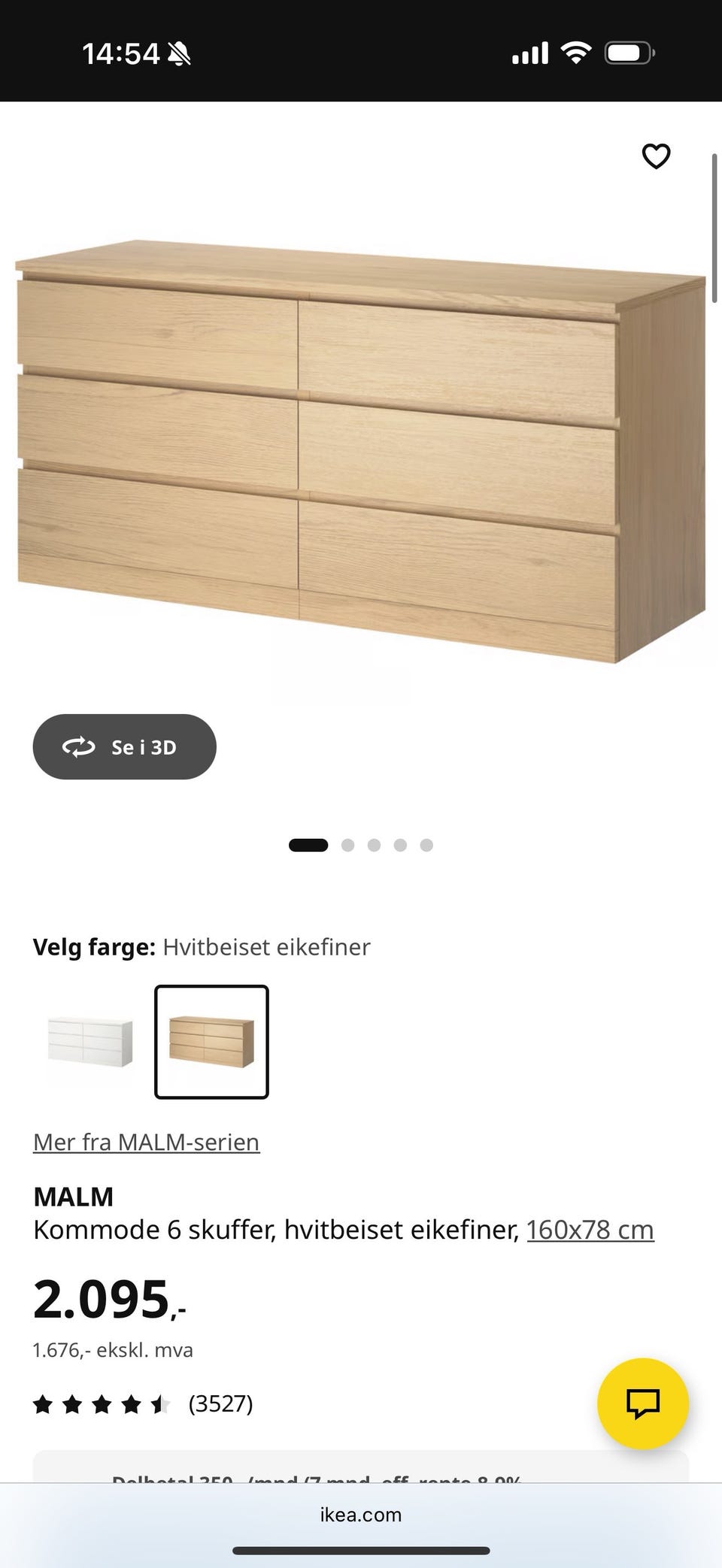Tap the Se i 3D button

124,746
